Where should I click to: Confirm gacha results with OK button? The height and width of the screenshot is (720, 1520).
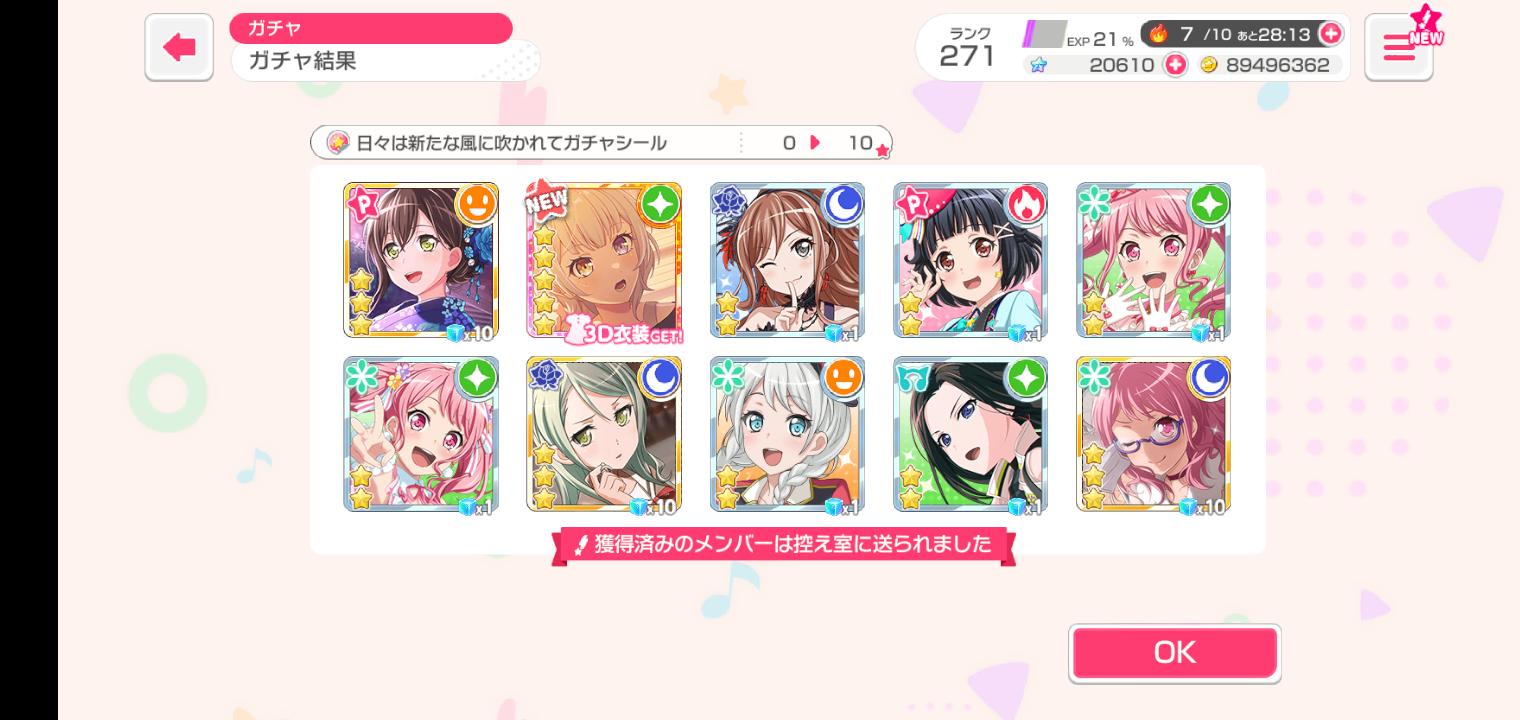tap(1174, 653)
